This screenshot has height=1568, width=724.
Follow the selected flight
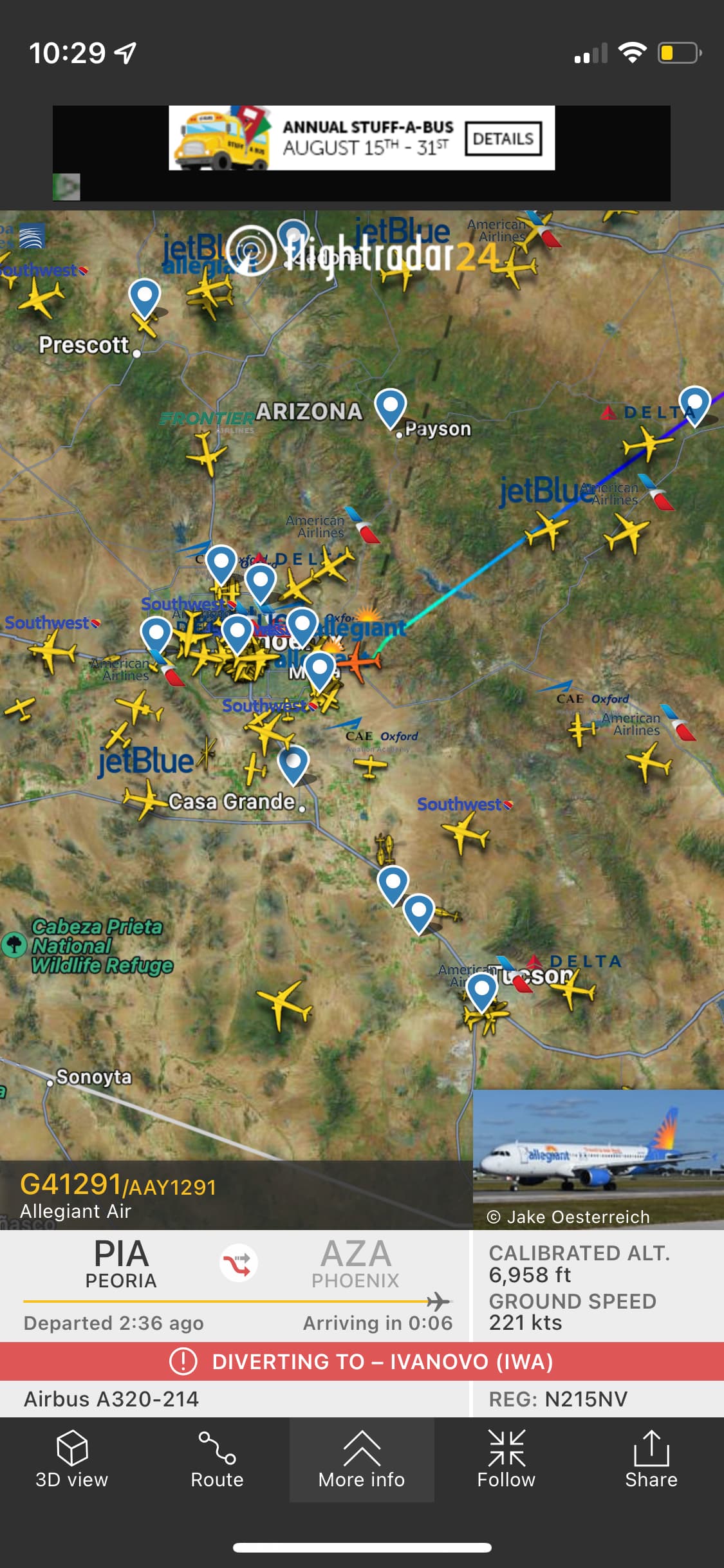[x=506, y=1460]
